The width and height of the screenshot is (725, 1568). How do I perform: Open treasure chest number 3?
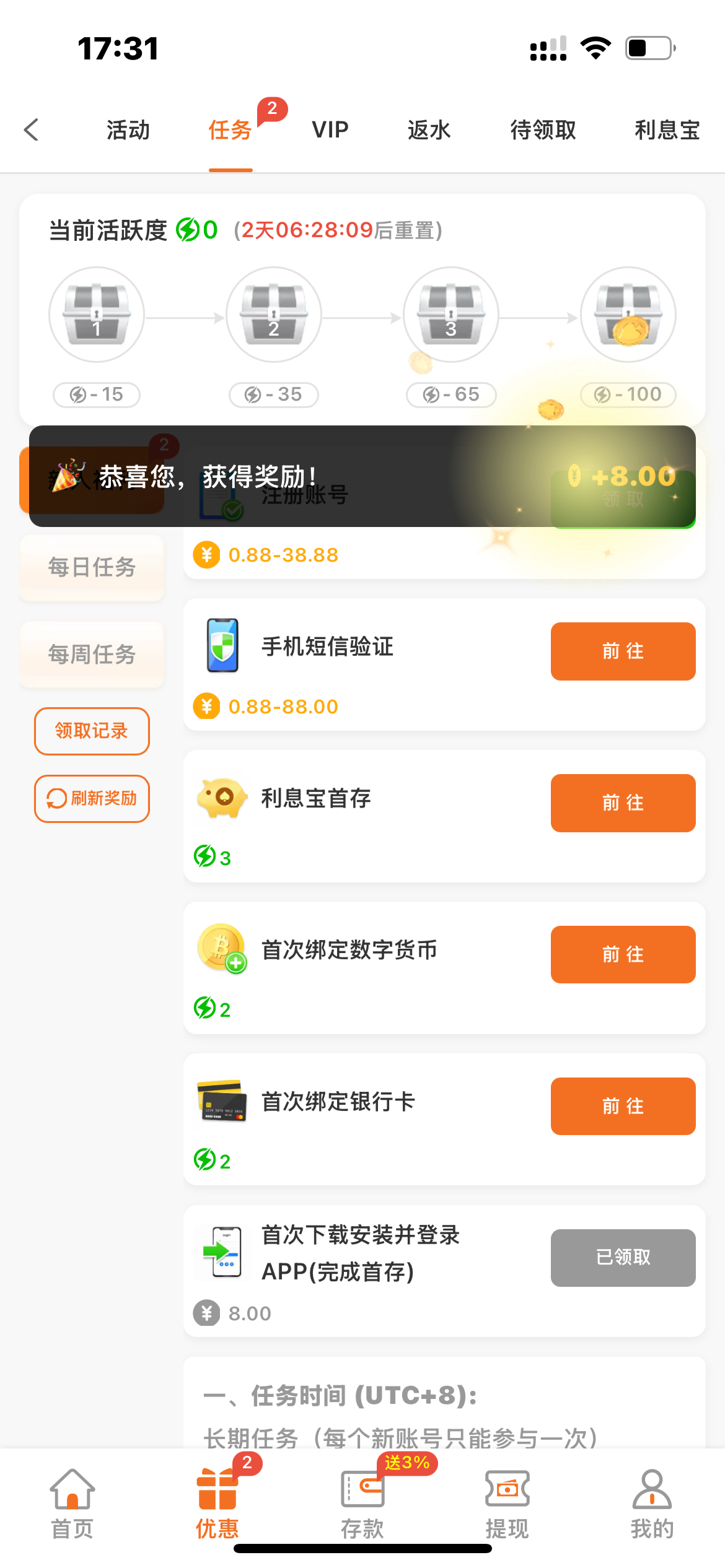[x=450, y=315]
